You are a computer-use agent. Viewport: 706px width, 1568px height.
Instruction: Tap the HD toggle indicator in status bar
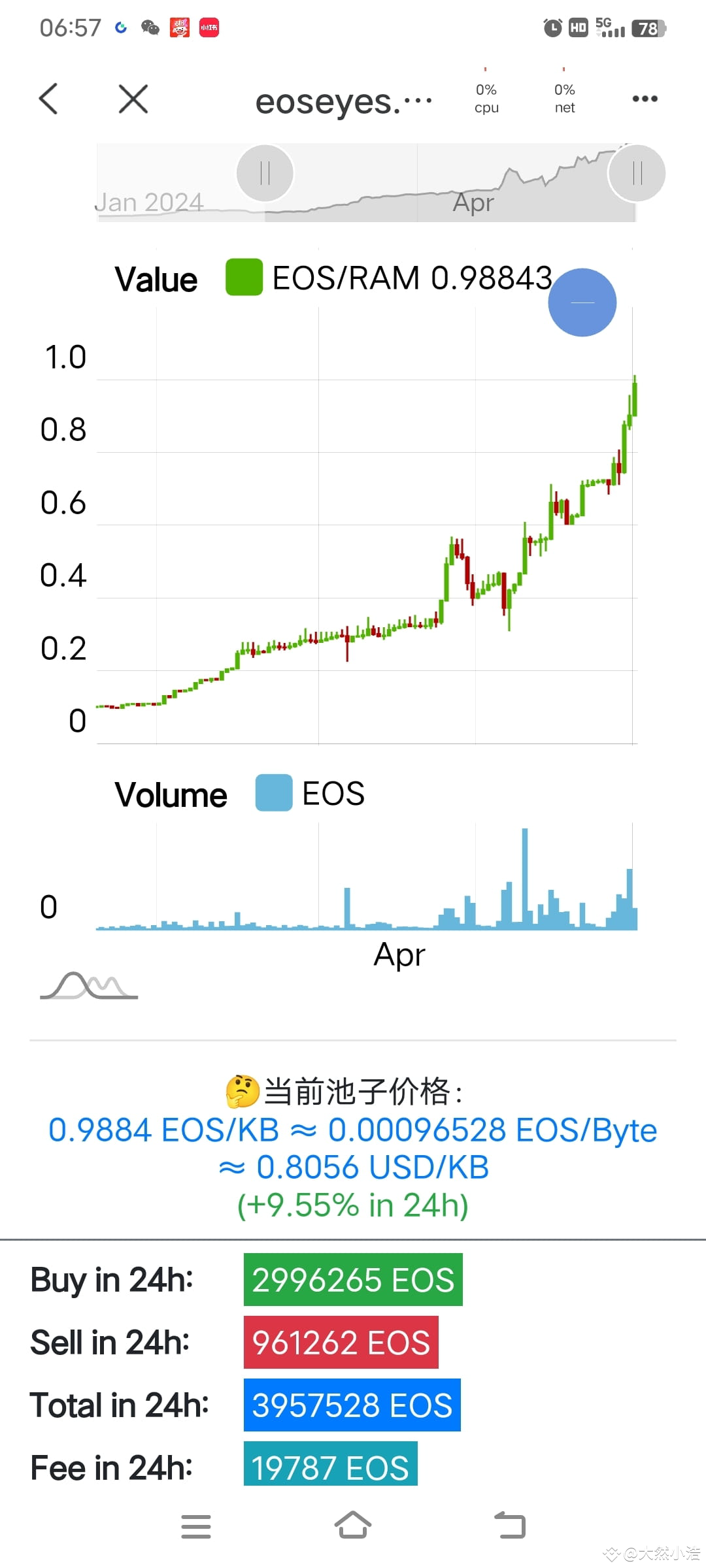pyautogui.click(x=577, y=27)
